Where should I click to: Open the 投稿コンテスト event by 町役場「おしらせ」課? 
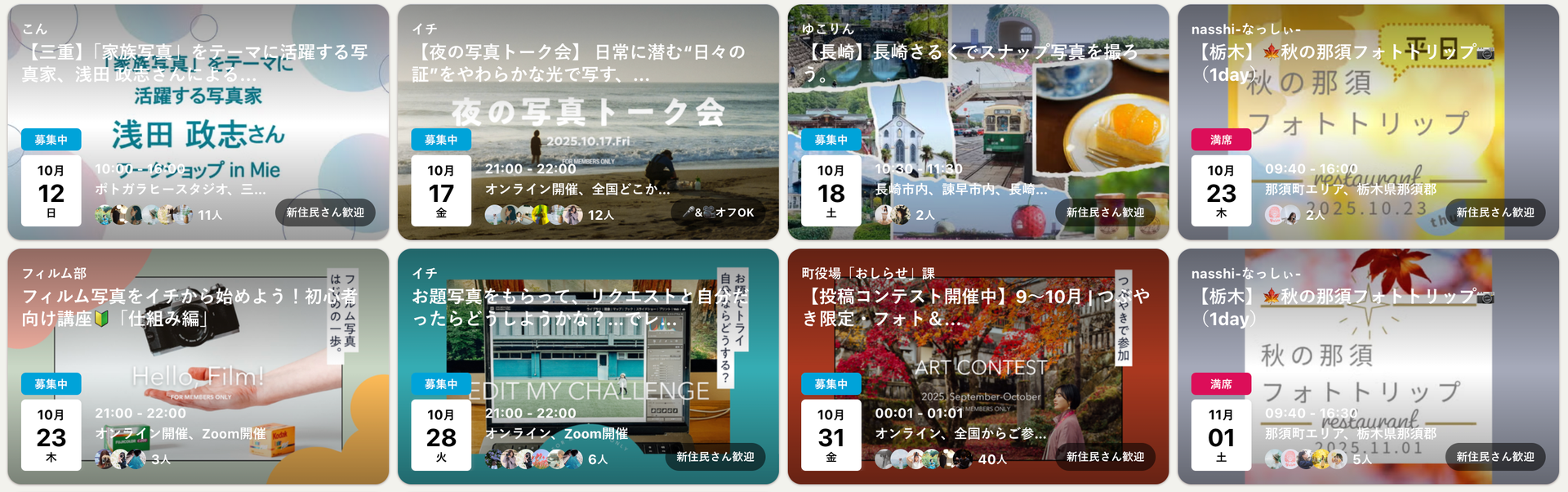(x=978, y=367)
